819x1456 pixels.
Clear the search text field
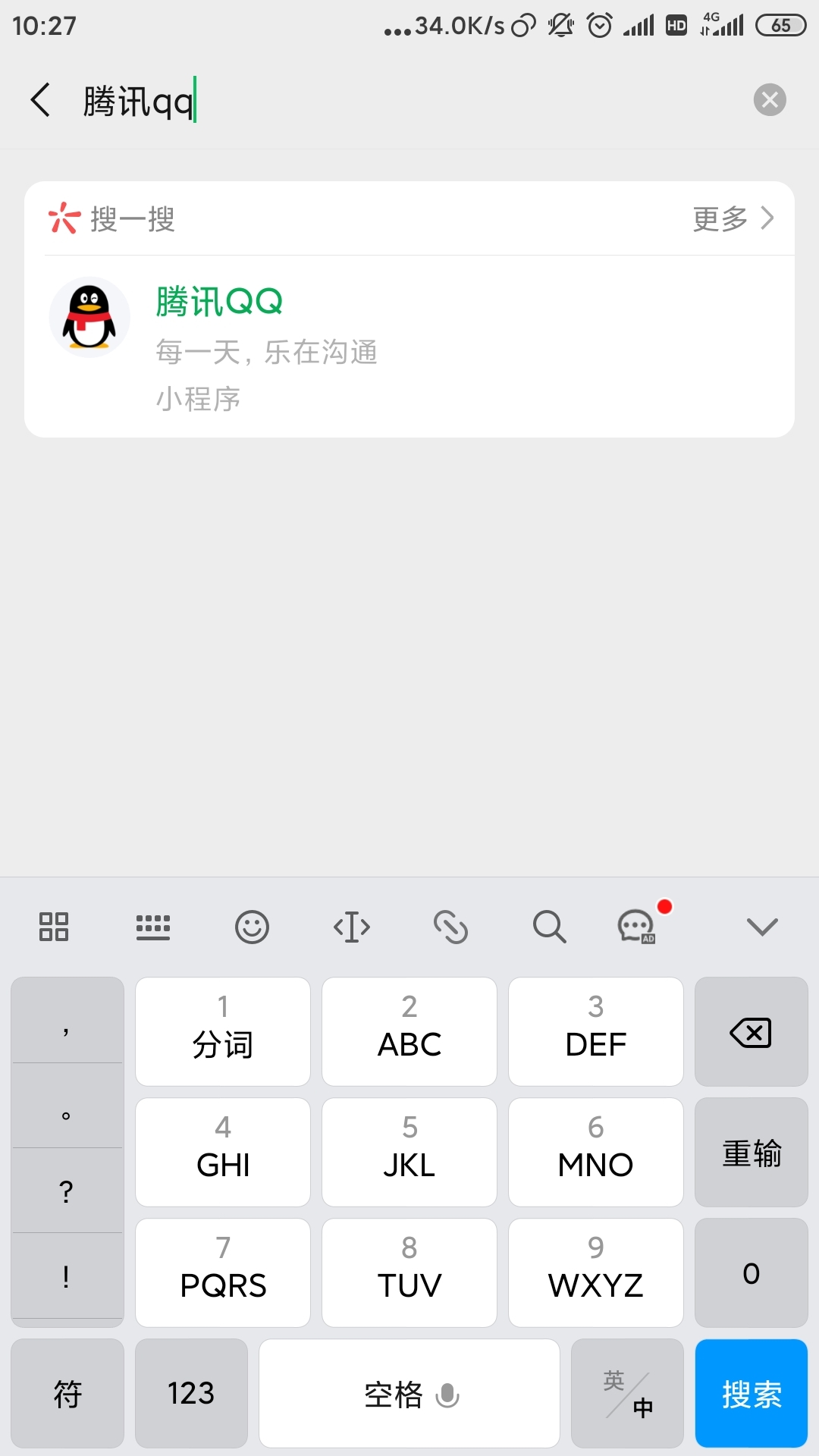[x=770, y=100]
